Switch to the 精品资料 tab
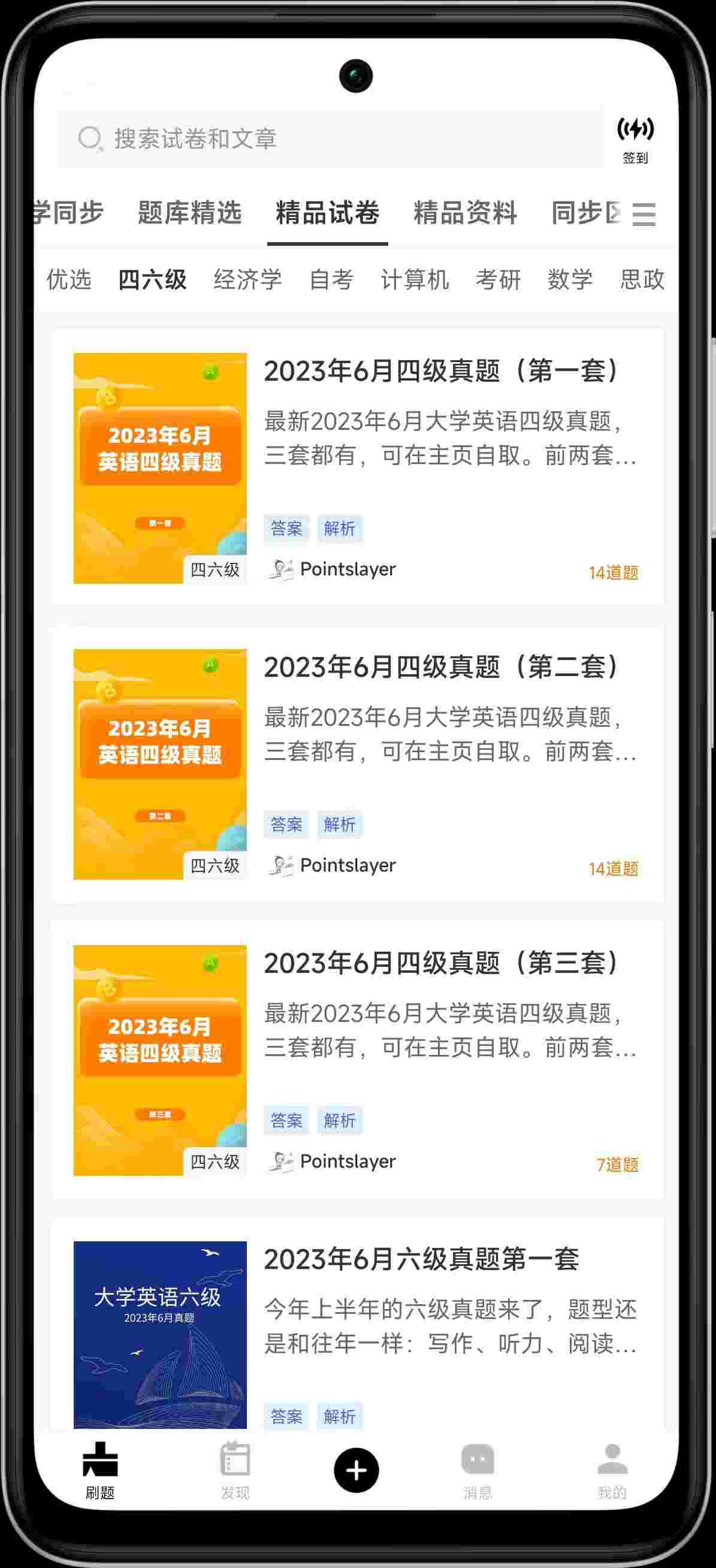This screenshot has width=716, height=1568. [x=466, y=213]
